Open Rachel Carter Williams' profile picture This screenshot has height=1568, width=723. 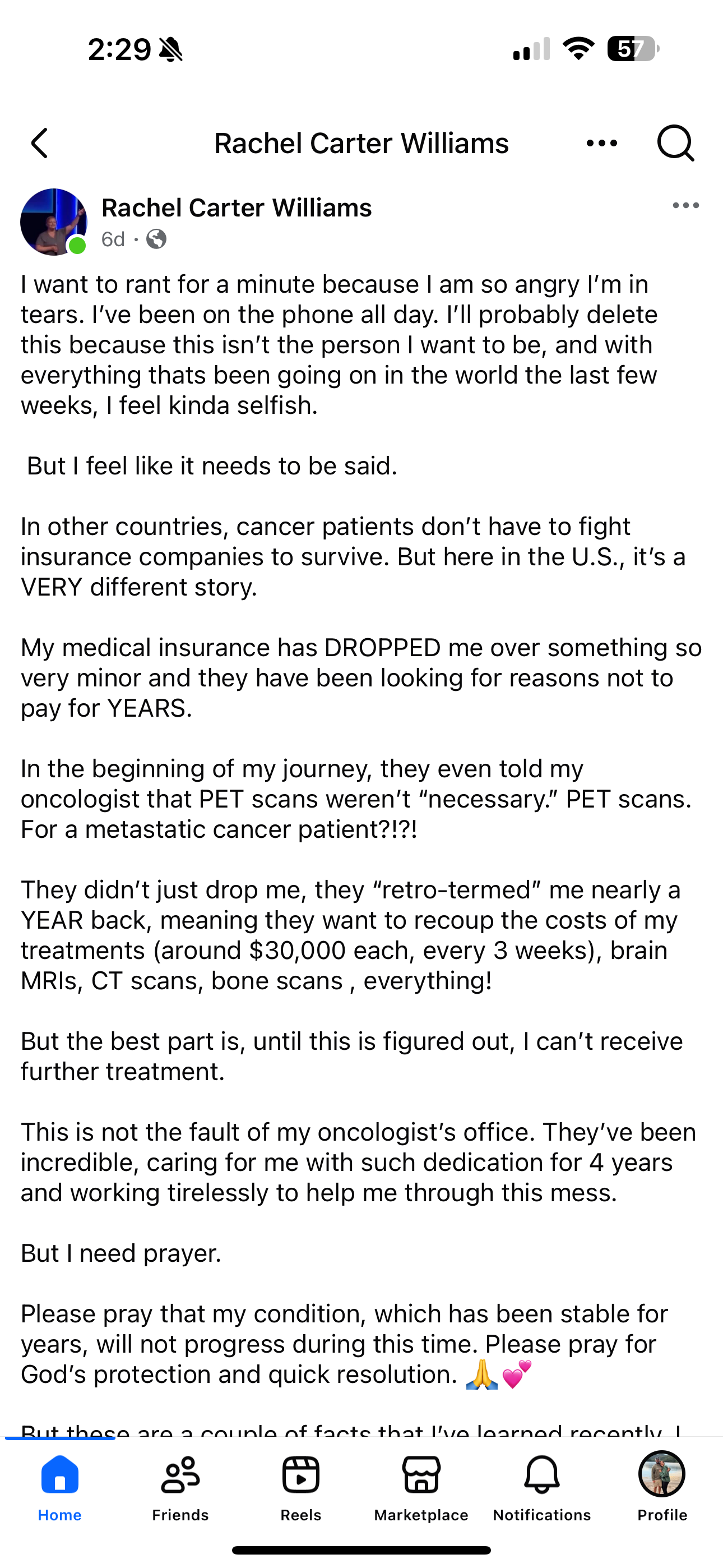(x=54, y=222)
